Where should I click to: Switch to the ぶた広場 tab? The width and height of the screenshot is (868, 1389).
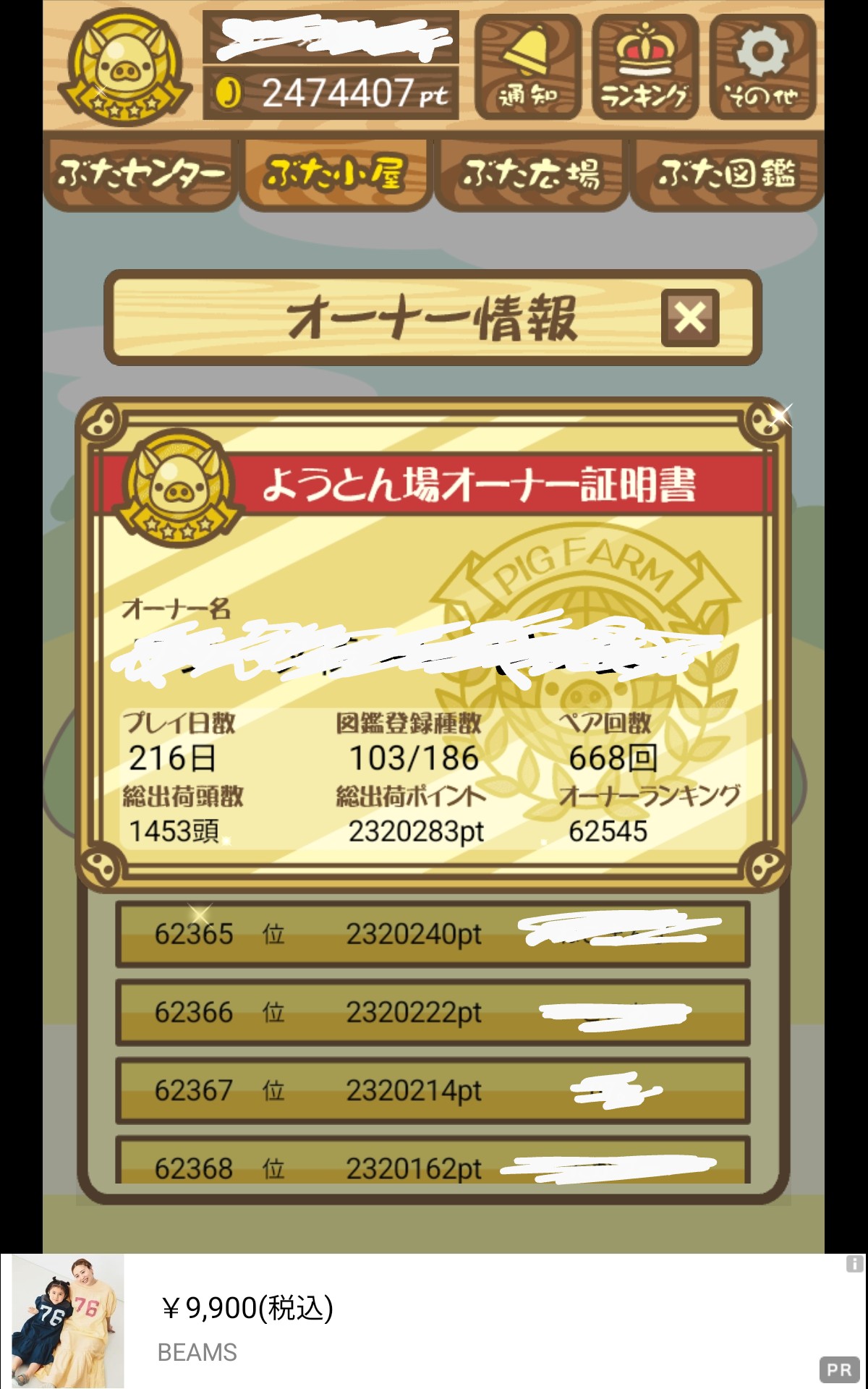(x=532, y=174)
